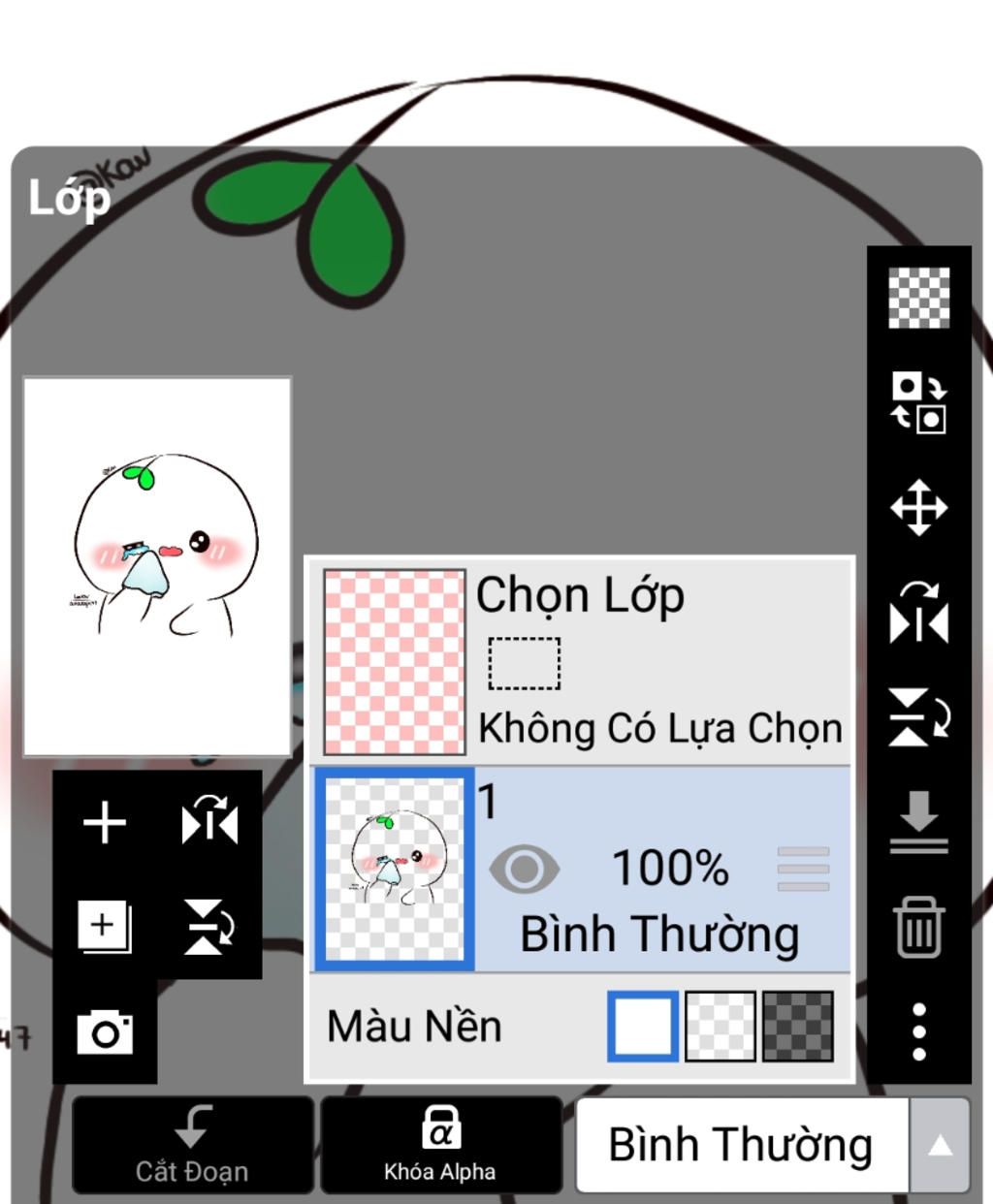Tap the Cắt Đoạn clipping button
993x1204 pixels.
192,1146
